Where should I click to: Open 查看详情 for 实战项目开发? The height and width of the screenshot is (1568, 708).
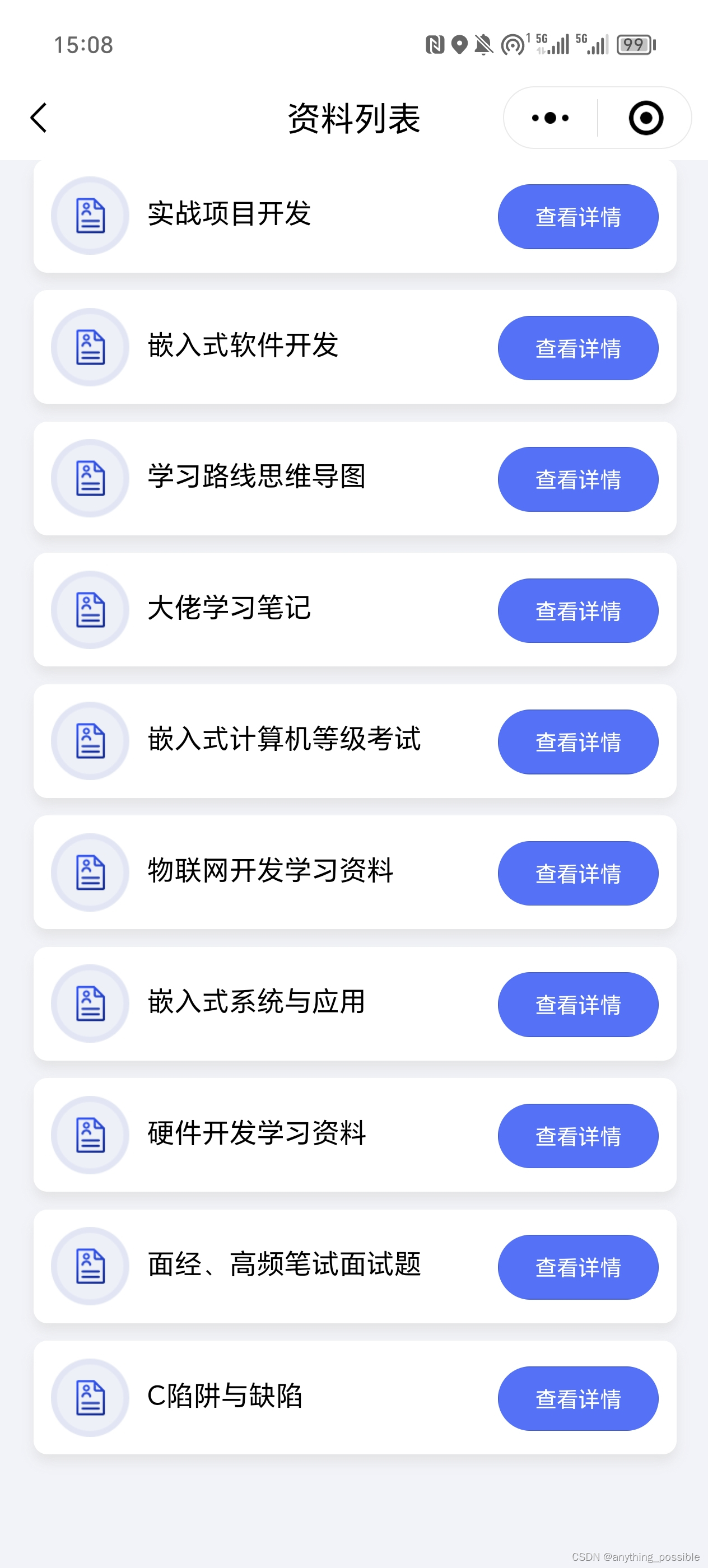tap(577, 216)
